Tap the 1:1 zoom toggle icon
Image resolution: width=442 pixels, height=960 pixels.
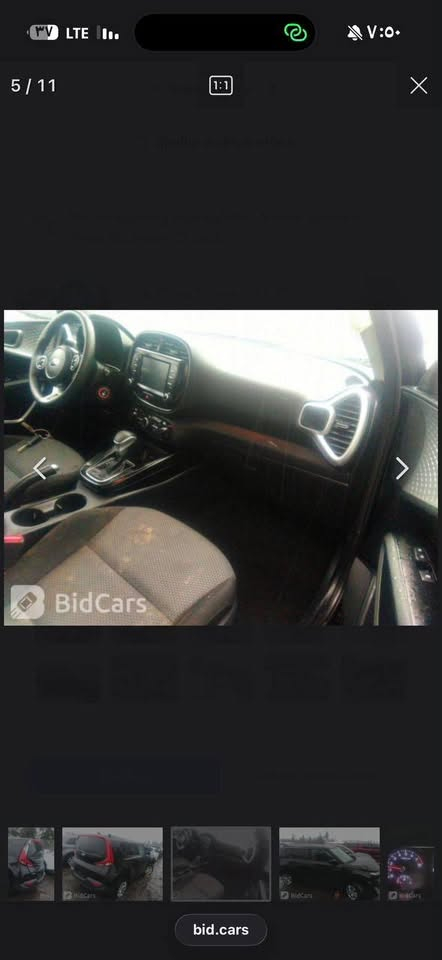(x=220, y=86)
